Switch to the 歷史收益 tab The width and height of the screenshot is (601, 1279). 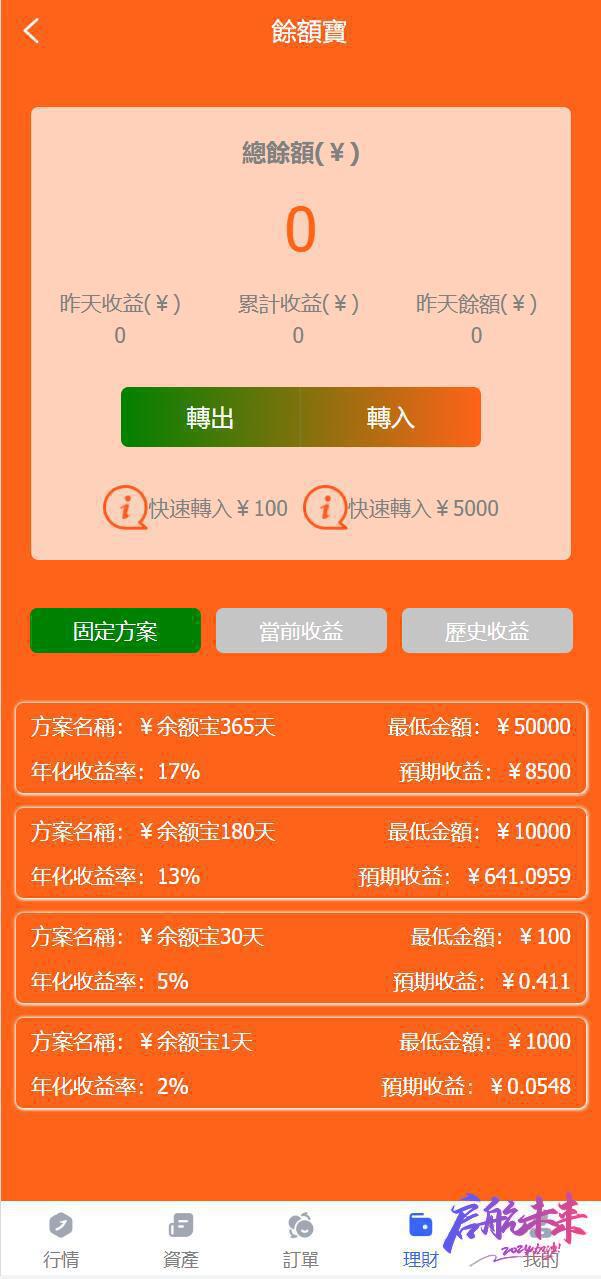point(487,631)
